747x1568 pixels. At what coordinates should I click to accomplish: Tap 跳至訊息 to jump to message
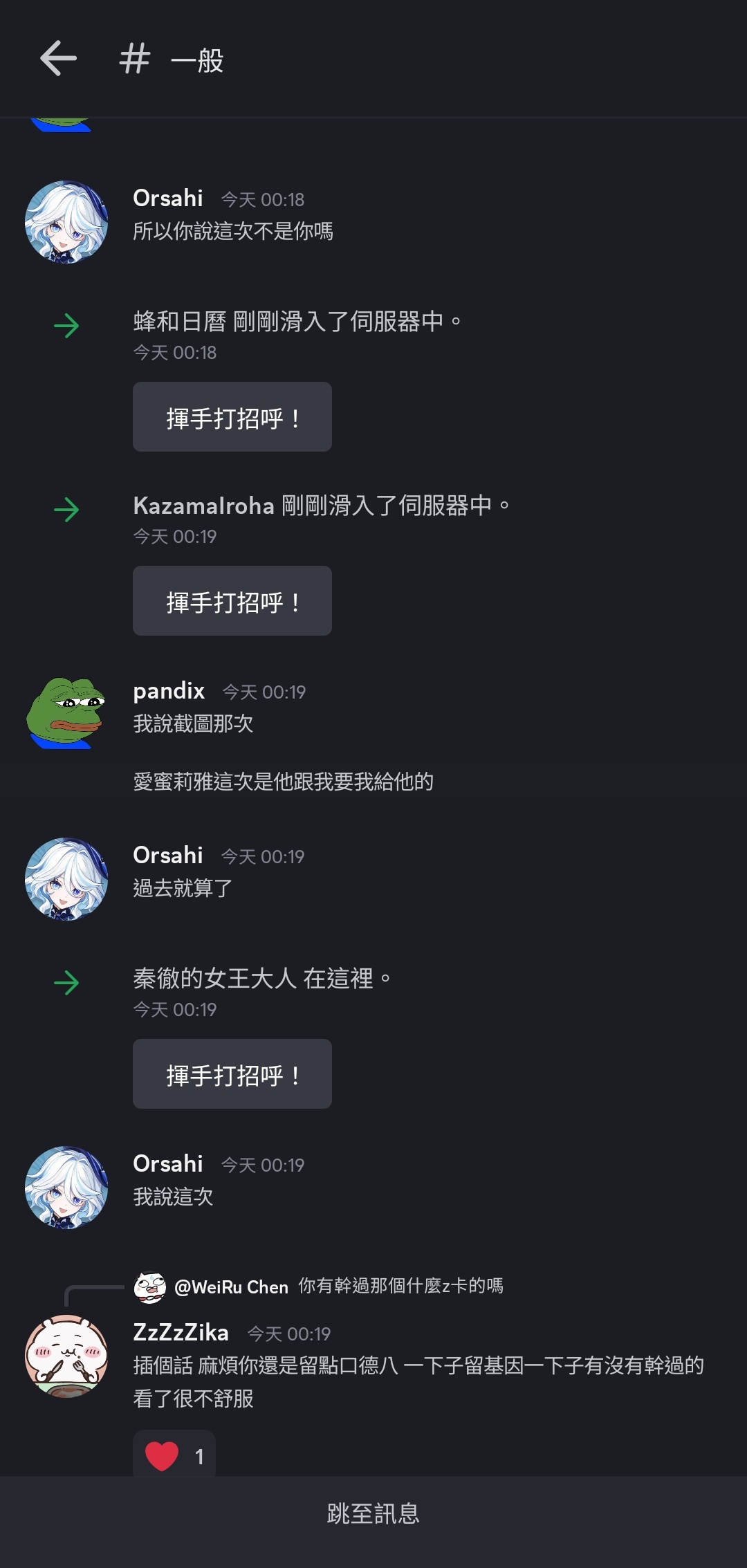pyautogui.click(x=373, y=1513)
